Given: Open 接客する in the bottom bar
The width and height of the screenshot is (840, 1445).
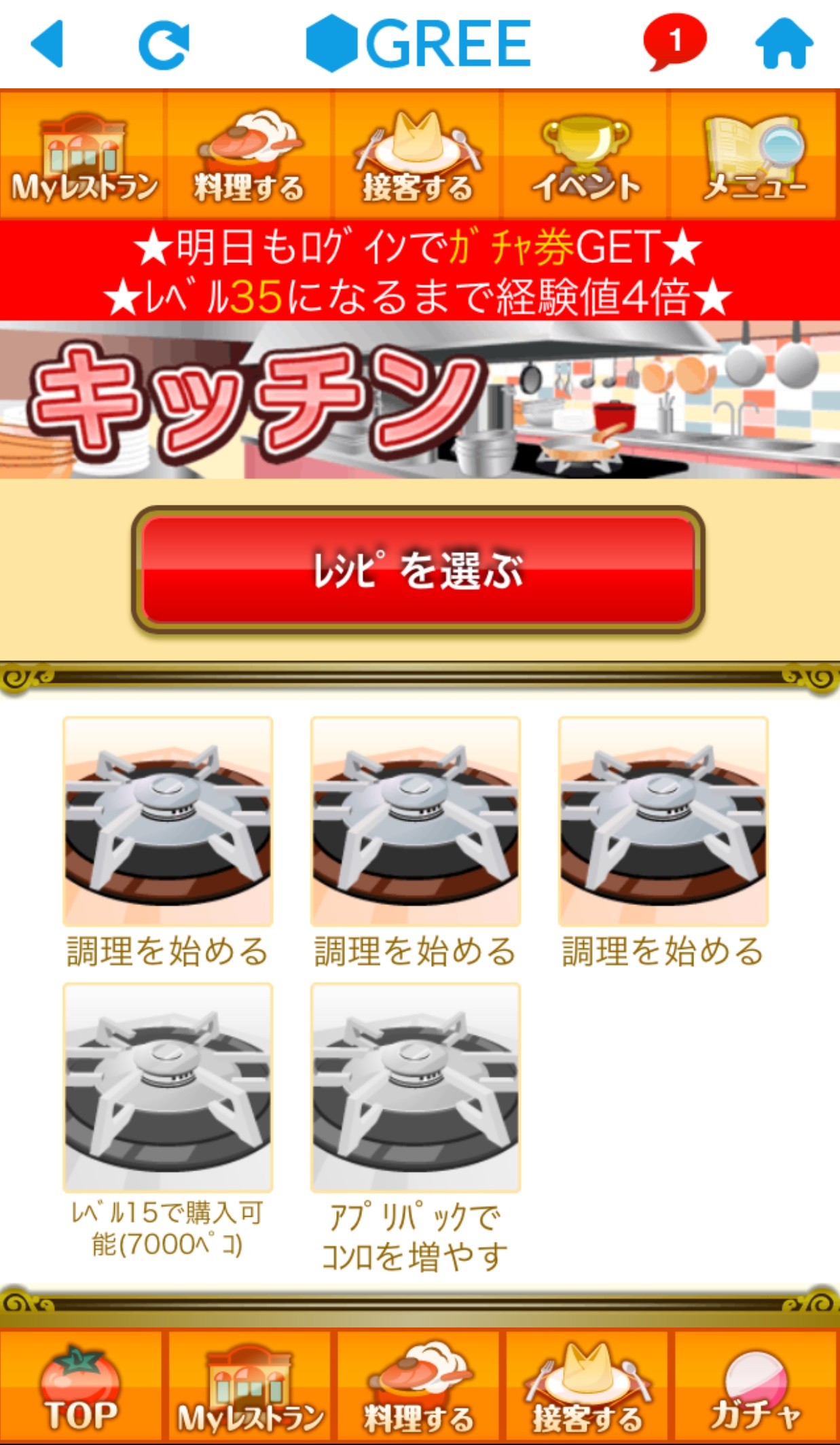Looking at the screenshot, I should pos(587,1387).
